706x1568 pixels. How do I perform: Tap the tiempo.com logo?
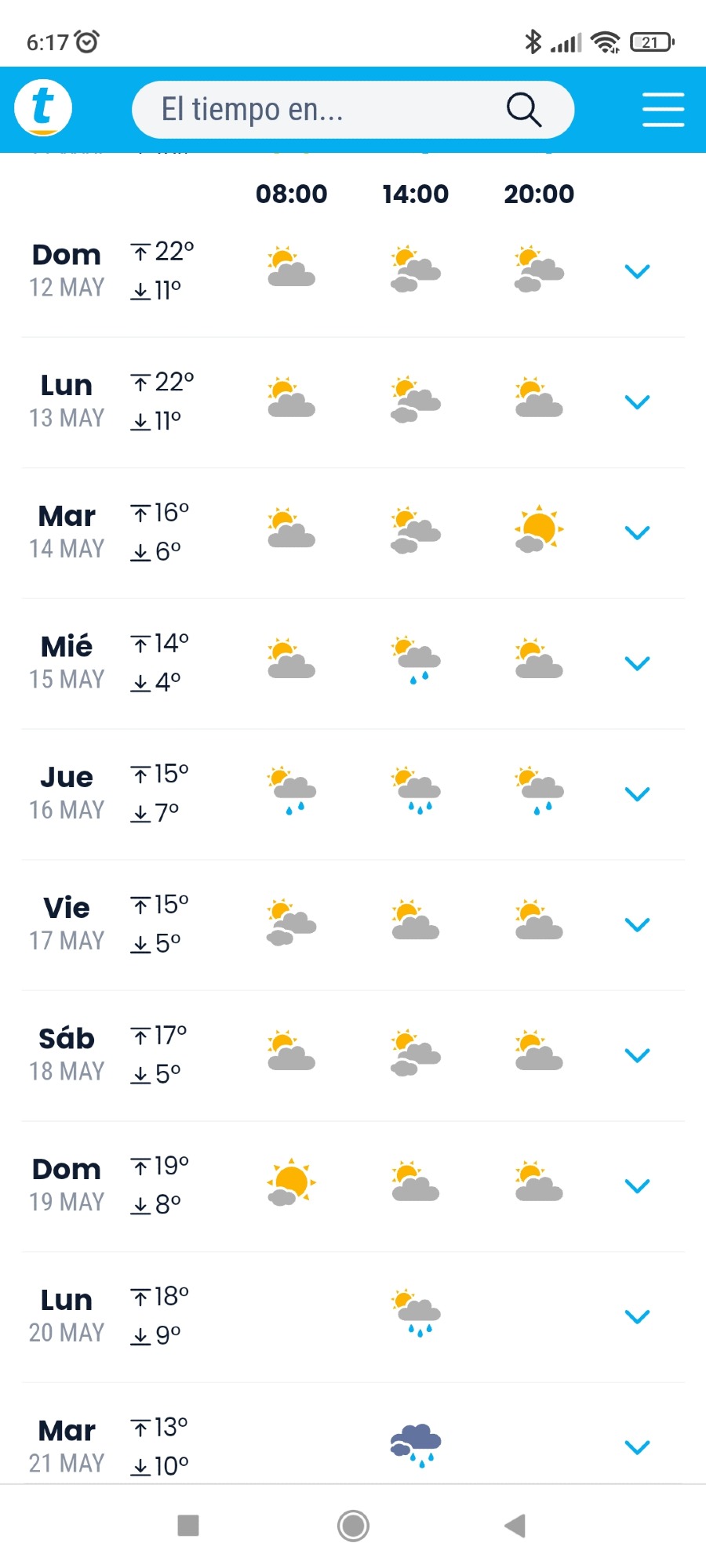point(43,107)
